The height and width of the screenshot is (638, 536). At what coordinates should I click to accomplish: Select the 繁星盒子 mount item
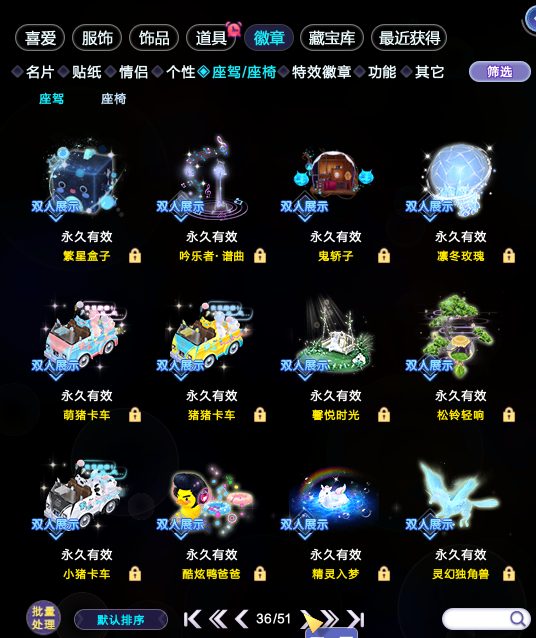point(86,201)
